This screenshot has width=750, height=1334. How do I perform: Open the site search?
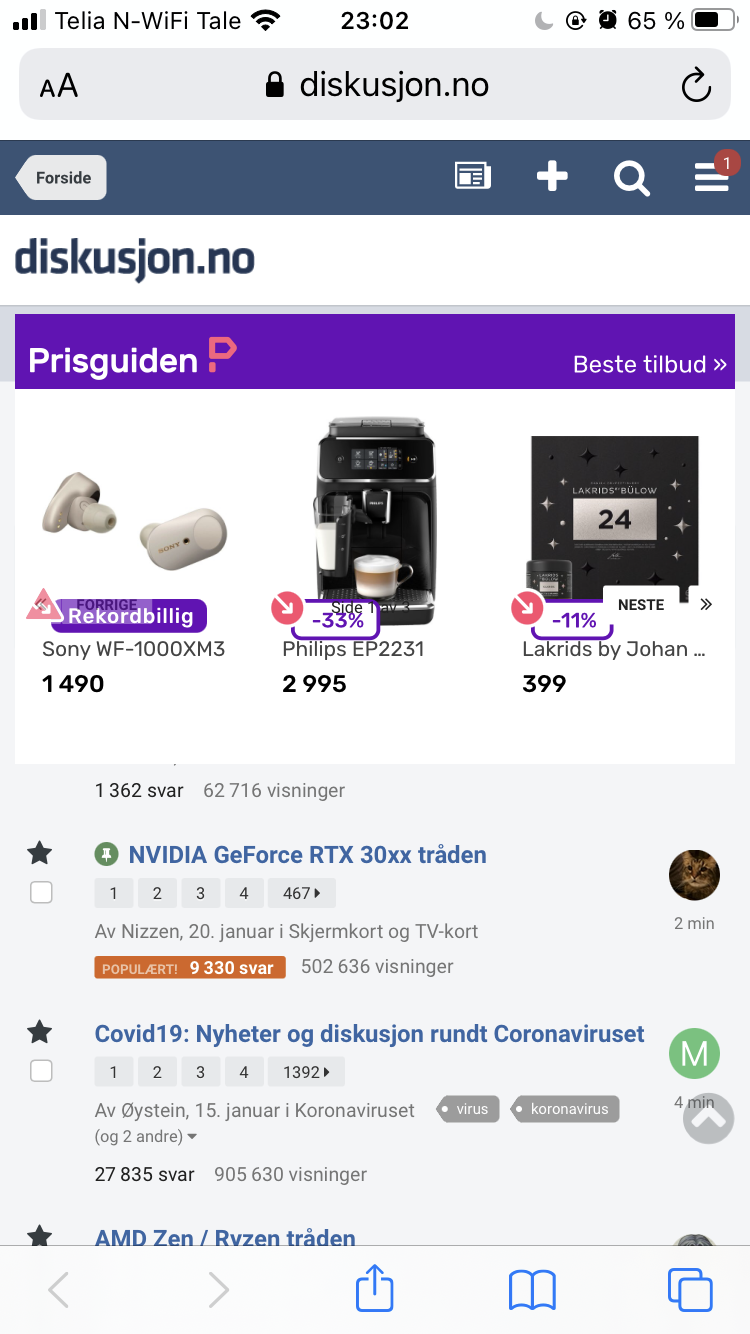click(632, 178)
